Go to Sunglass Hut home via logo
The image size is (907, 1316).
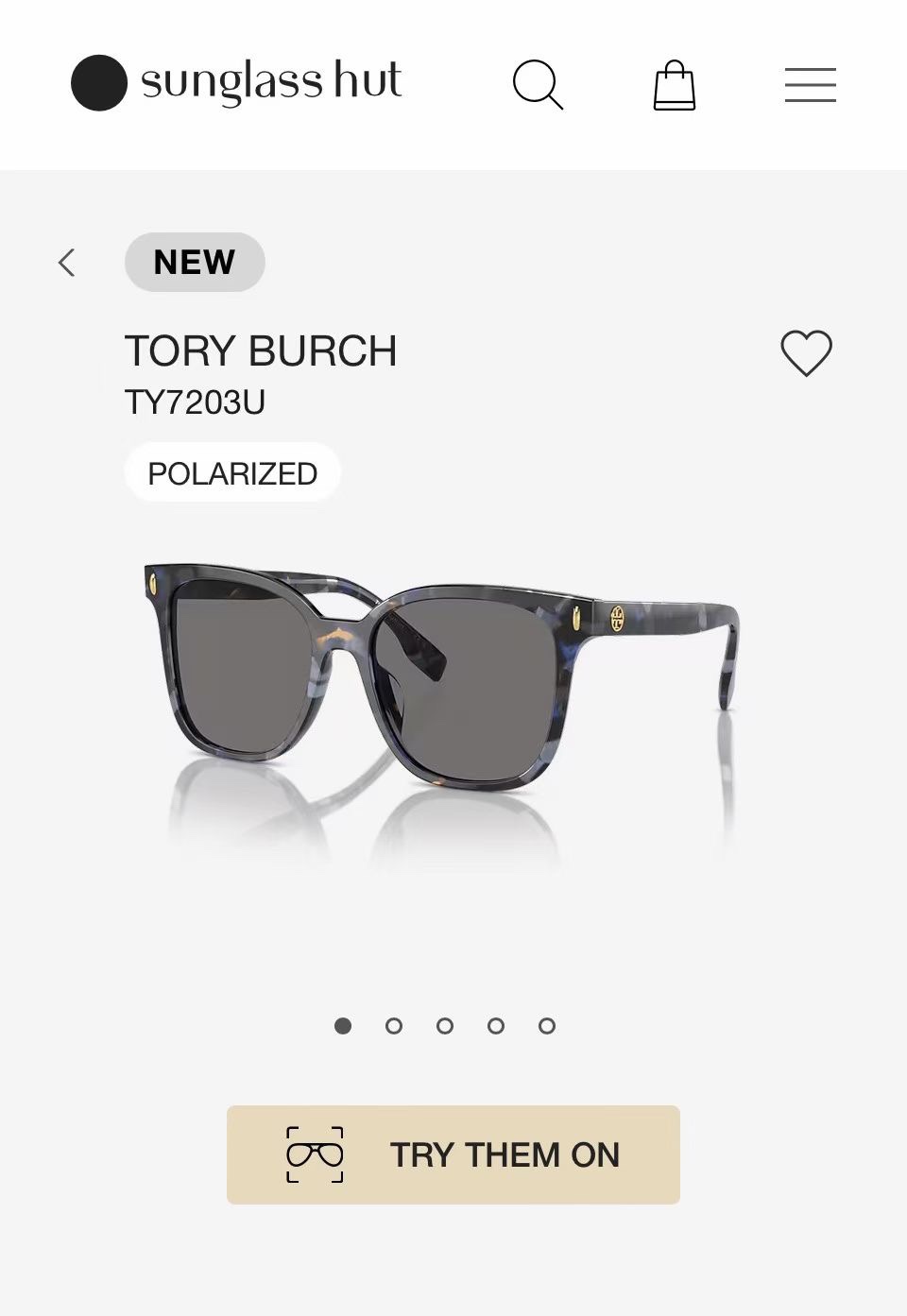pos(236,83)
